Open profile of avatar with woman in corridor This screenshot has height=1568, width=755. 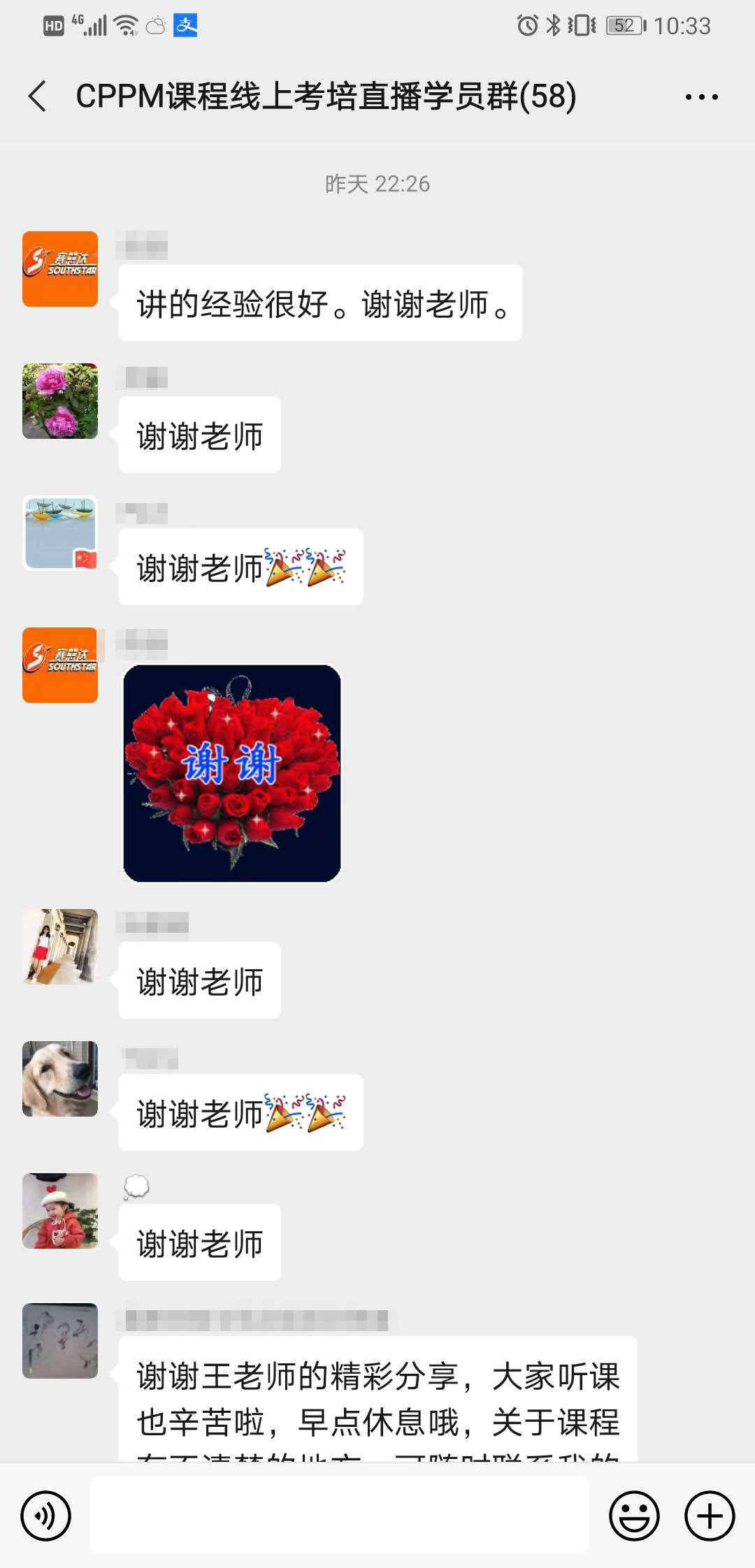[60, 947]
